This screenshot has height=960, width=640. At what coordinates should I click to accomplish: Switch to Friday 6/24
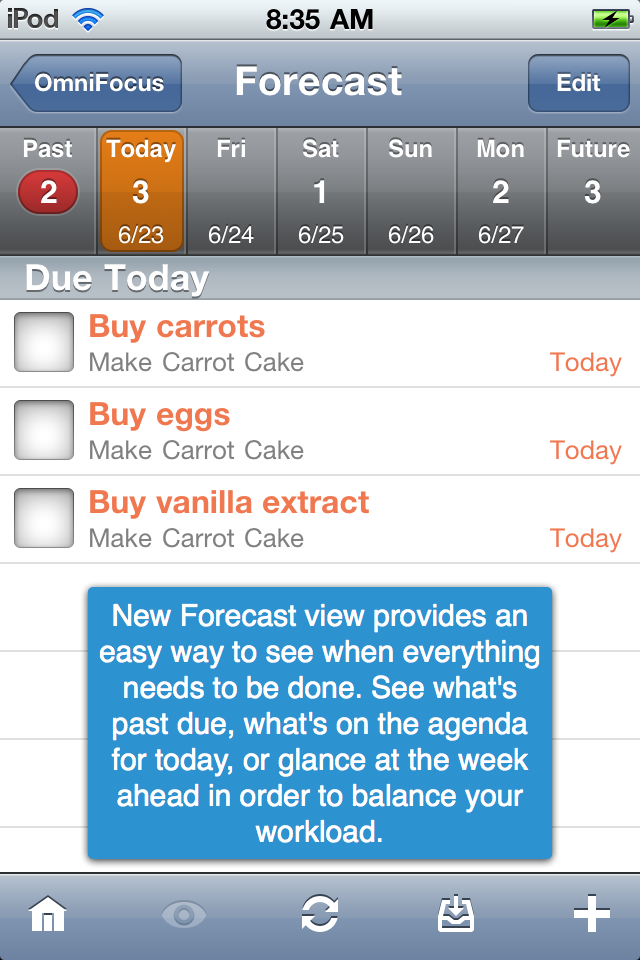tap(231, 190)
